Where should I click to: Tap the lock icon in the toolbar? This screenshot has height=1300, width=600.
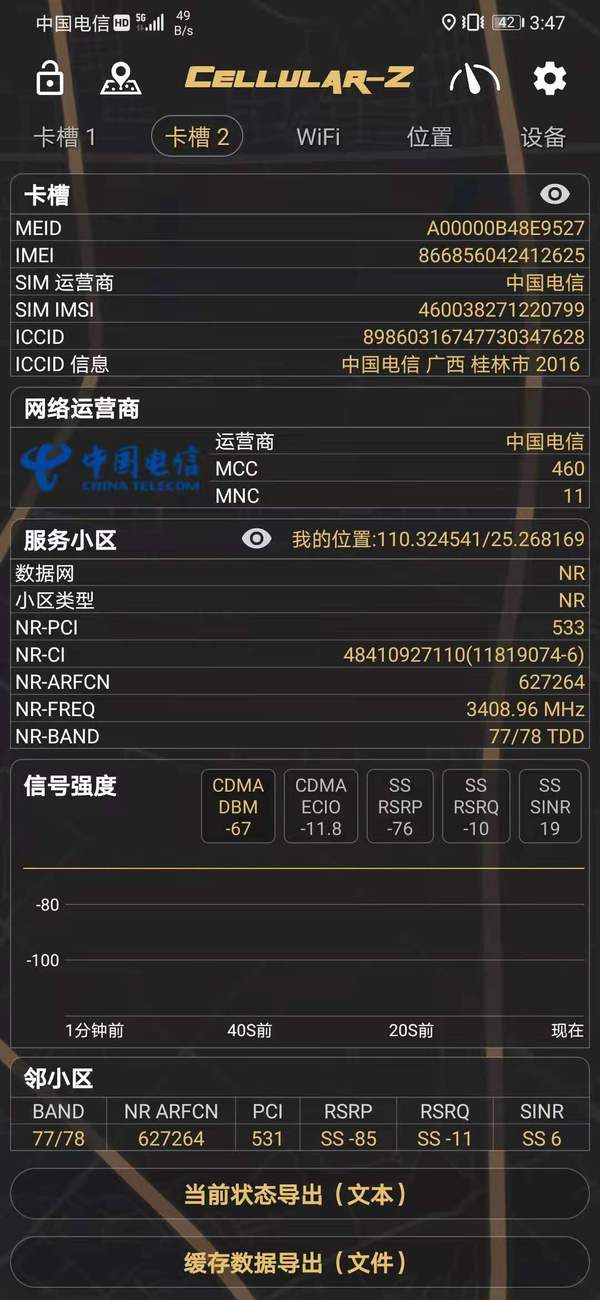tap(49, 79)
